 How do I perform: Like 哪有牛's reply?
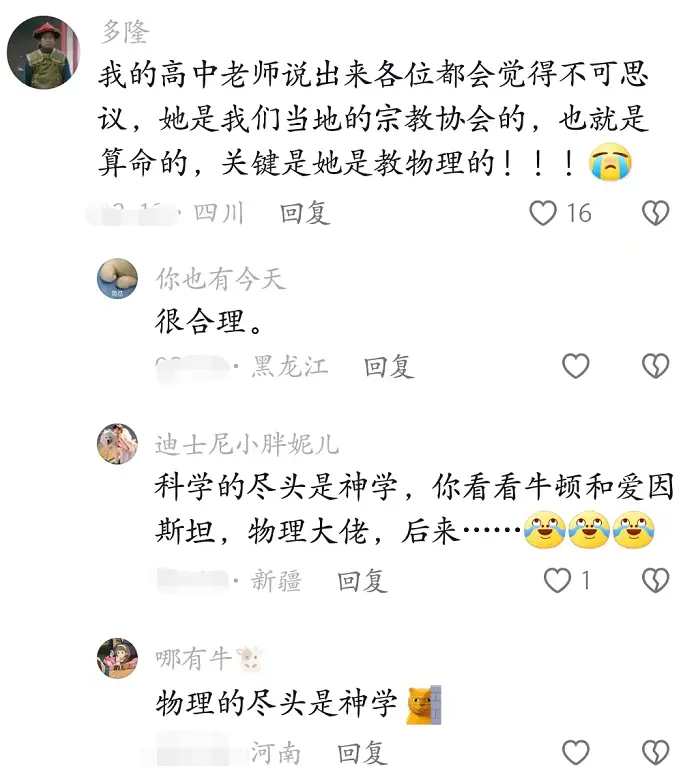coord(575,752)
